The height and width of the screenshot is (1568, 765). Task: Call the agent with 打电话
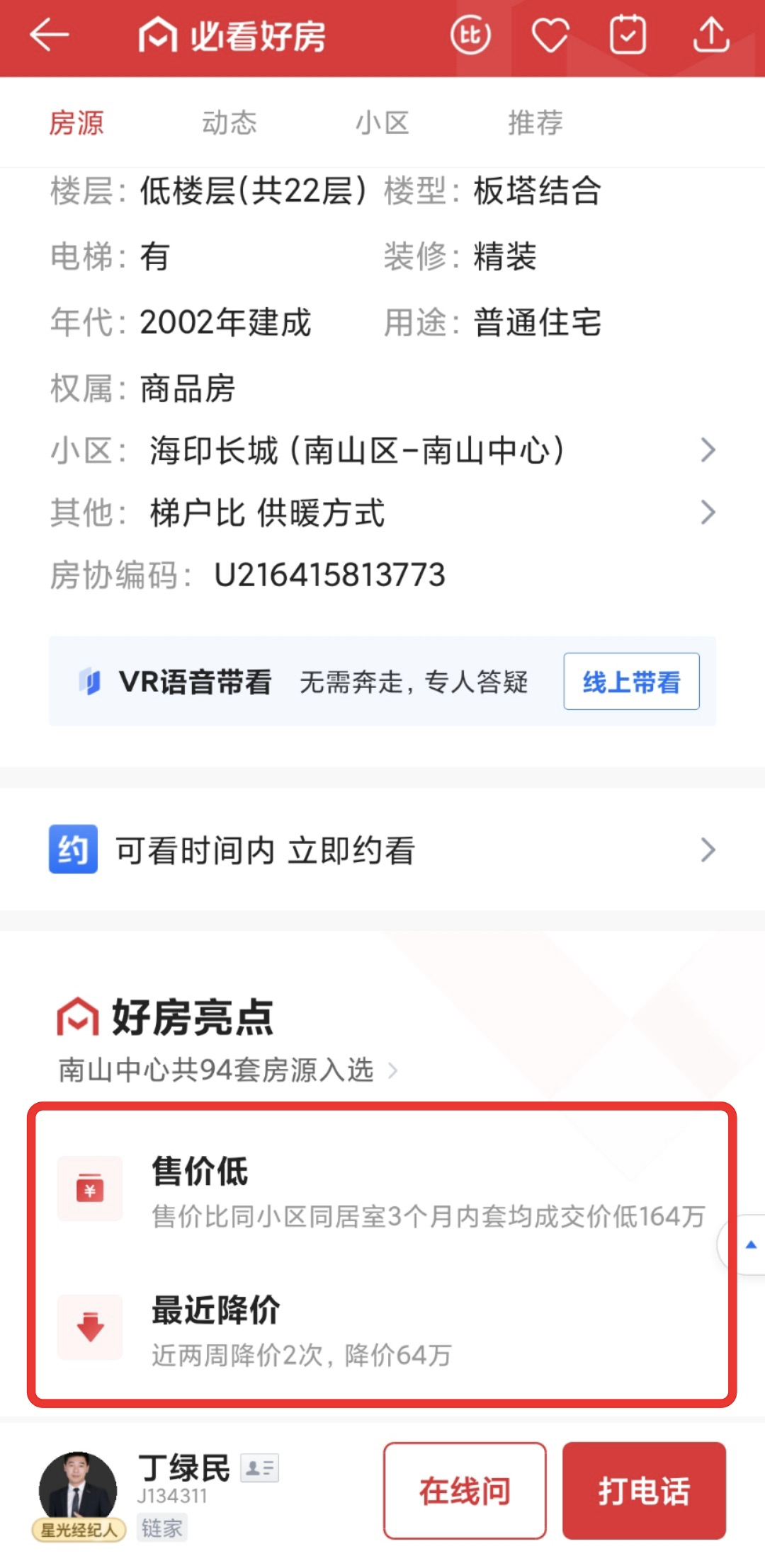tap(644, 1492)
